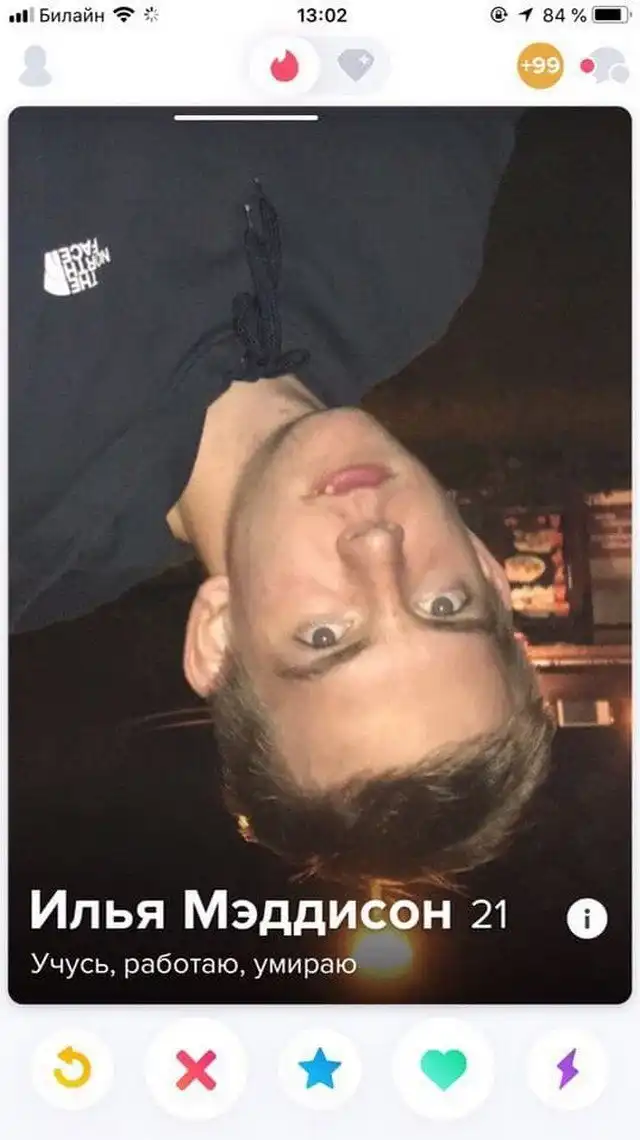
Task: Switch to the Top Picks diamond tab
Action: (354, 66)
